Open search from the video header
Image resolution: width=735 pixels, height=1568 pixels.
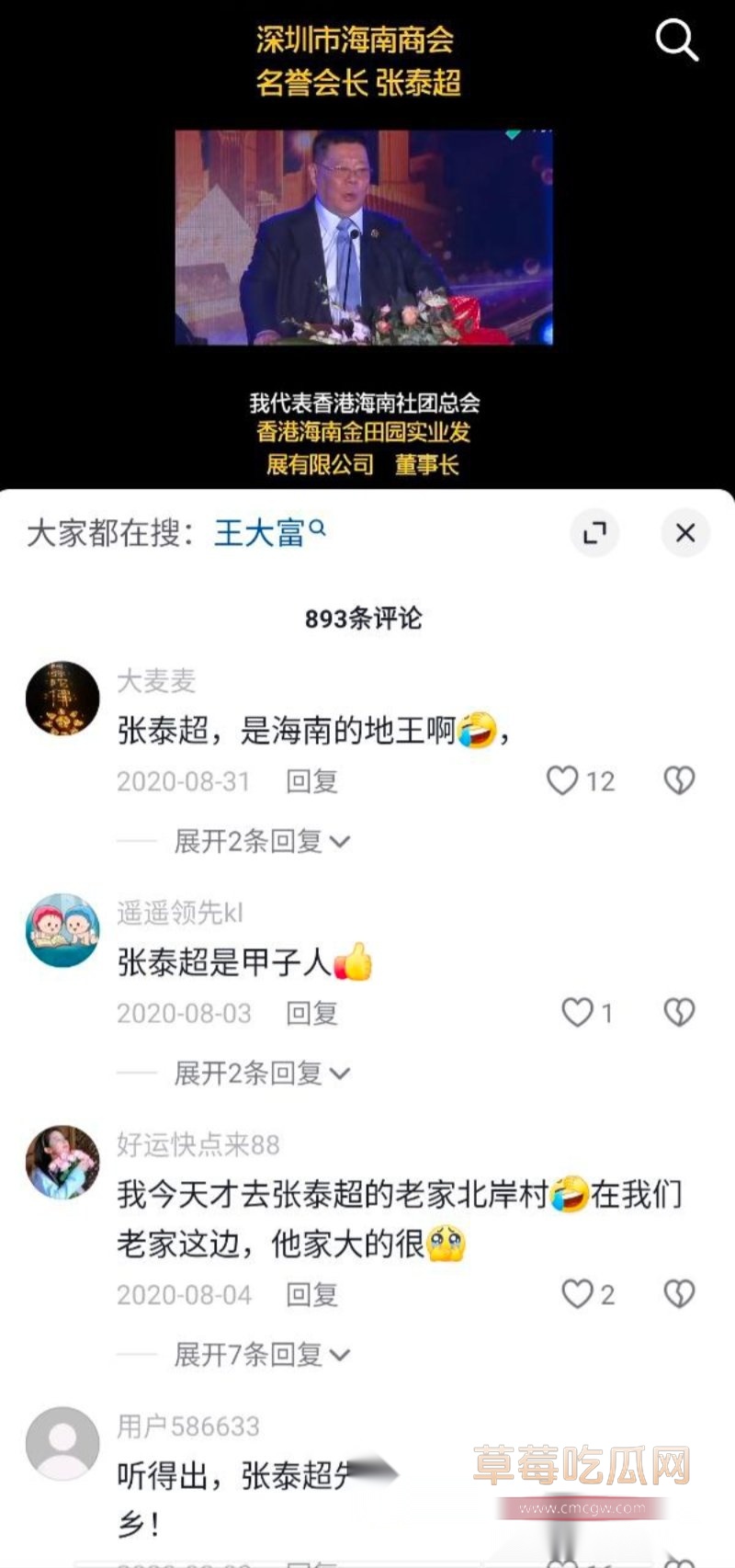point(676,40)
